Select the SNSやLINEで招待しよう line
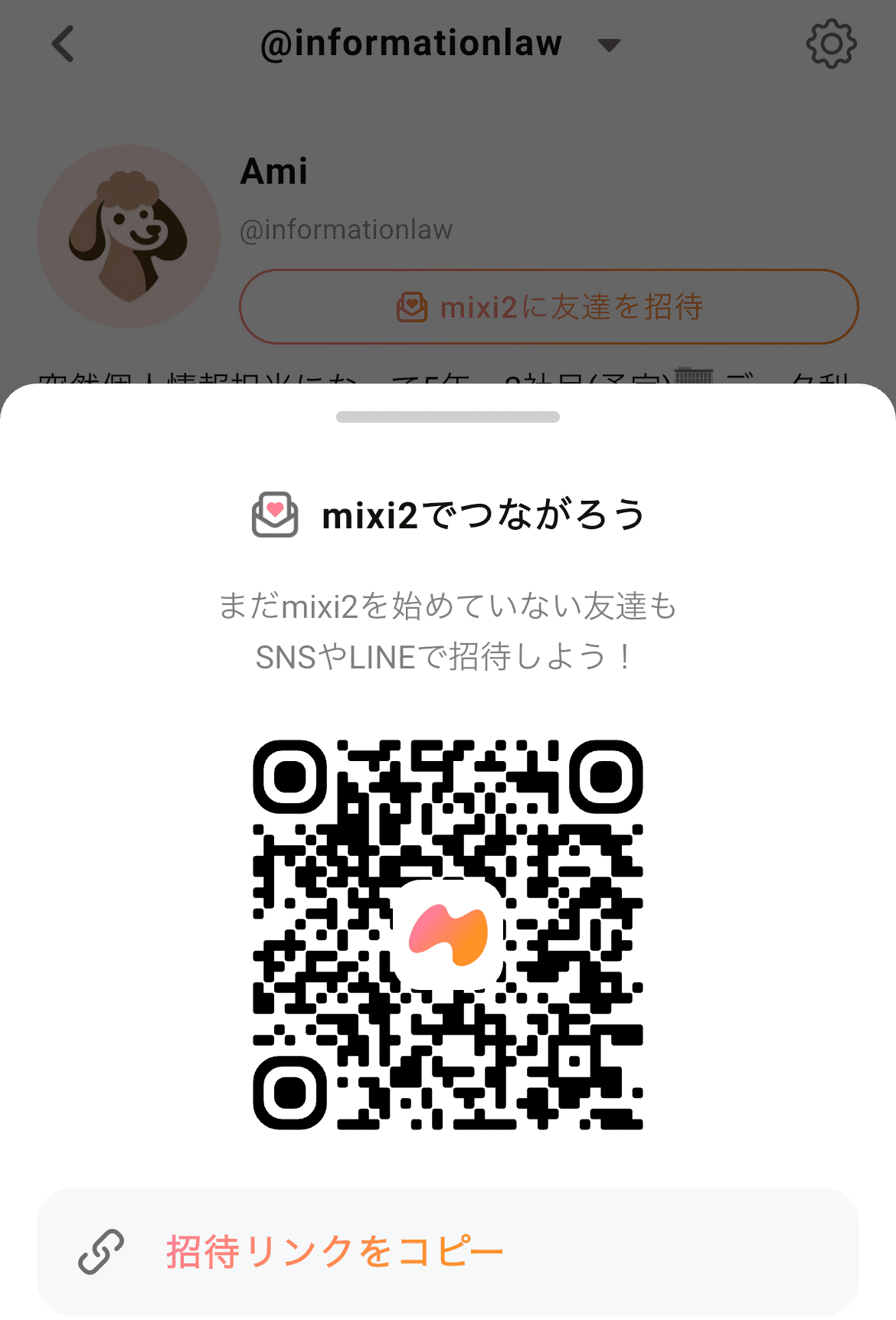The image size is (896, 1320). click(448, 655)
